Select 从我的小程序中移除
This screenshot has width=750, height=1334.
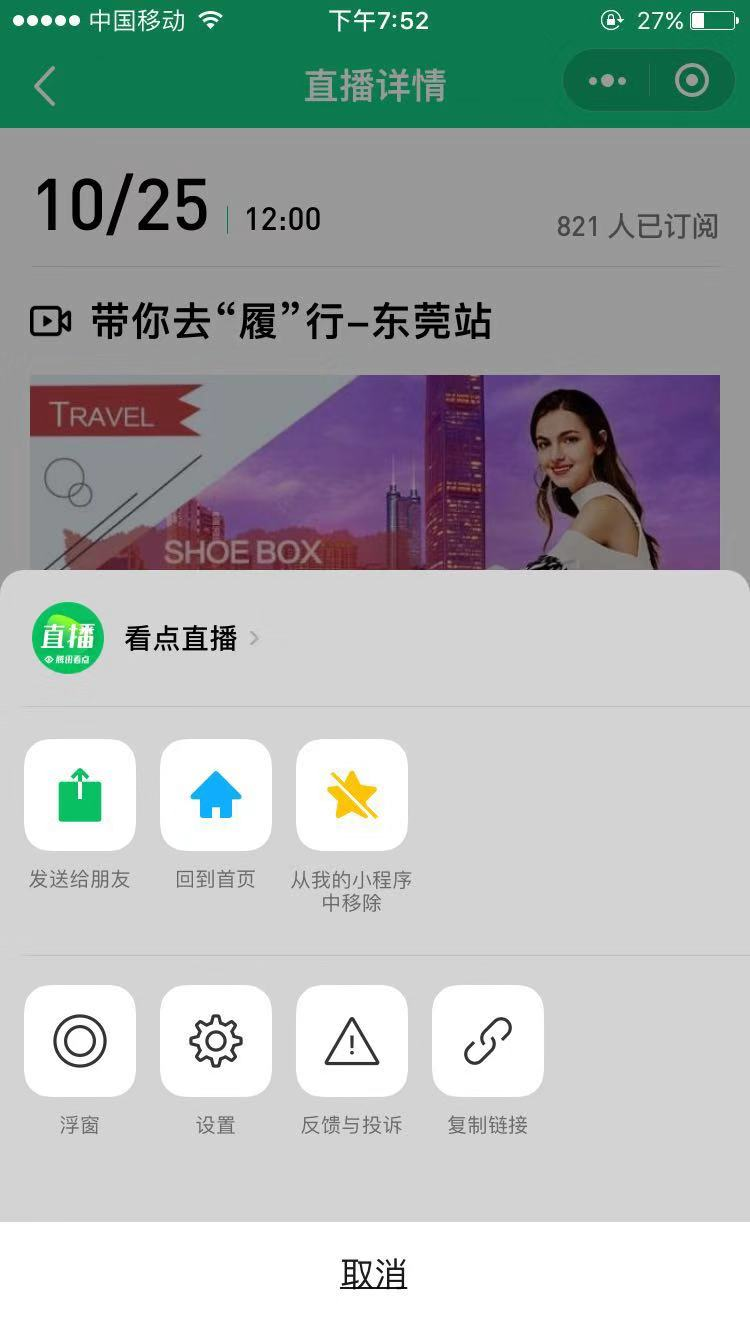(x=352, y=796)
